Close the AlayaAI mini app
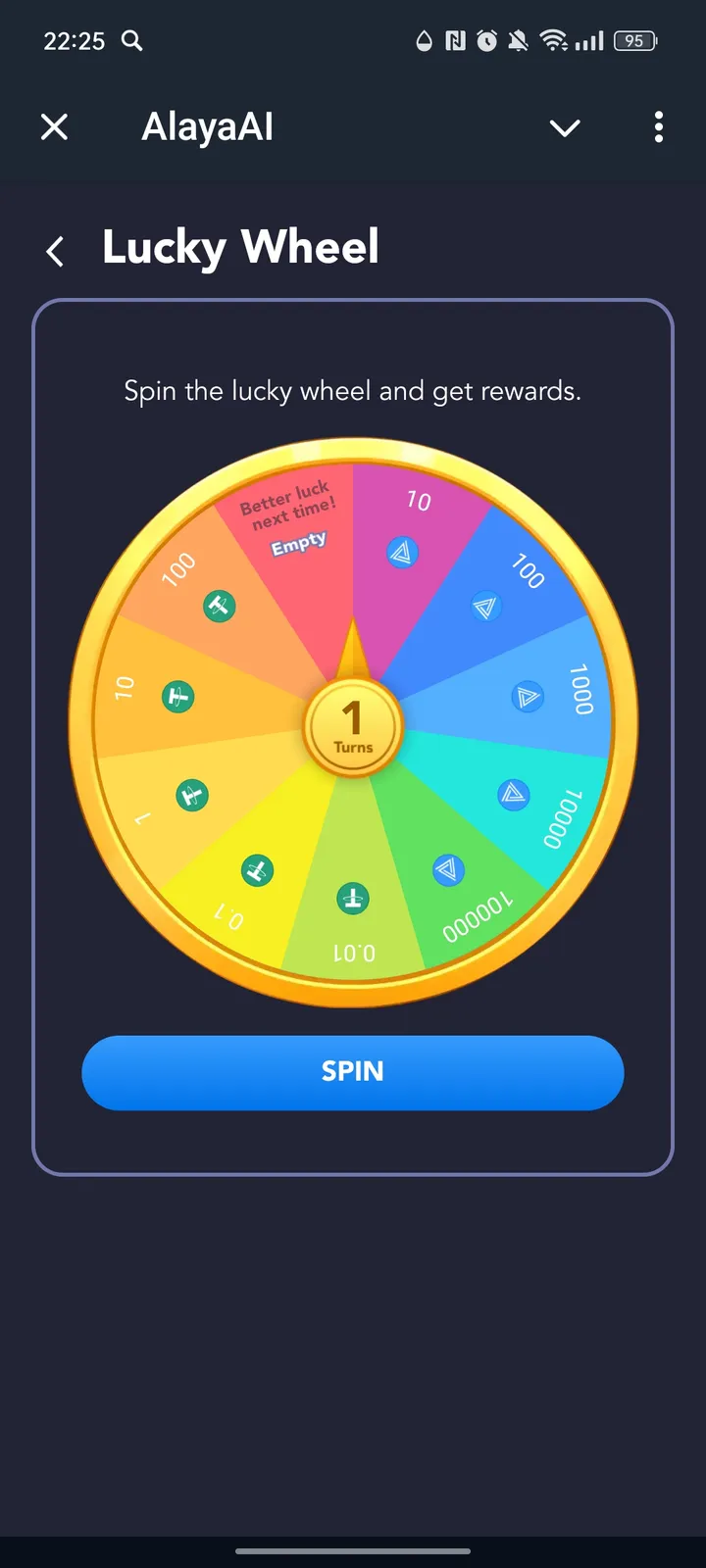706x1568 pixels. click(x=55, y=126)
